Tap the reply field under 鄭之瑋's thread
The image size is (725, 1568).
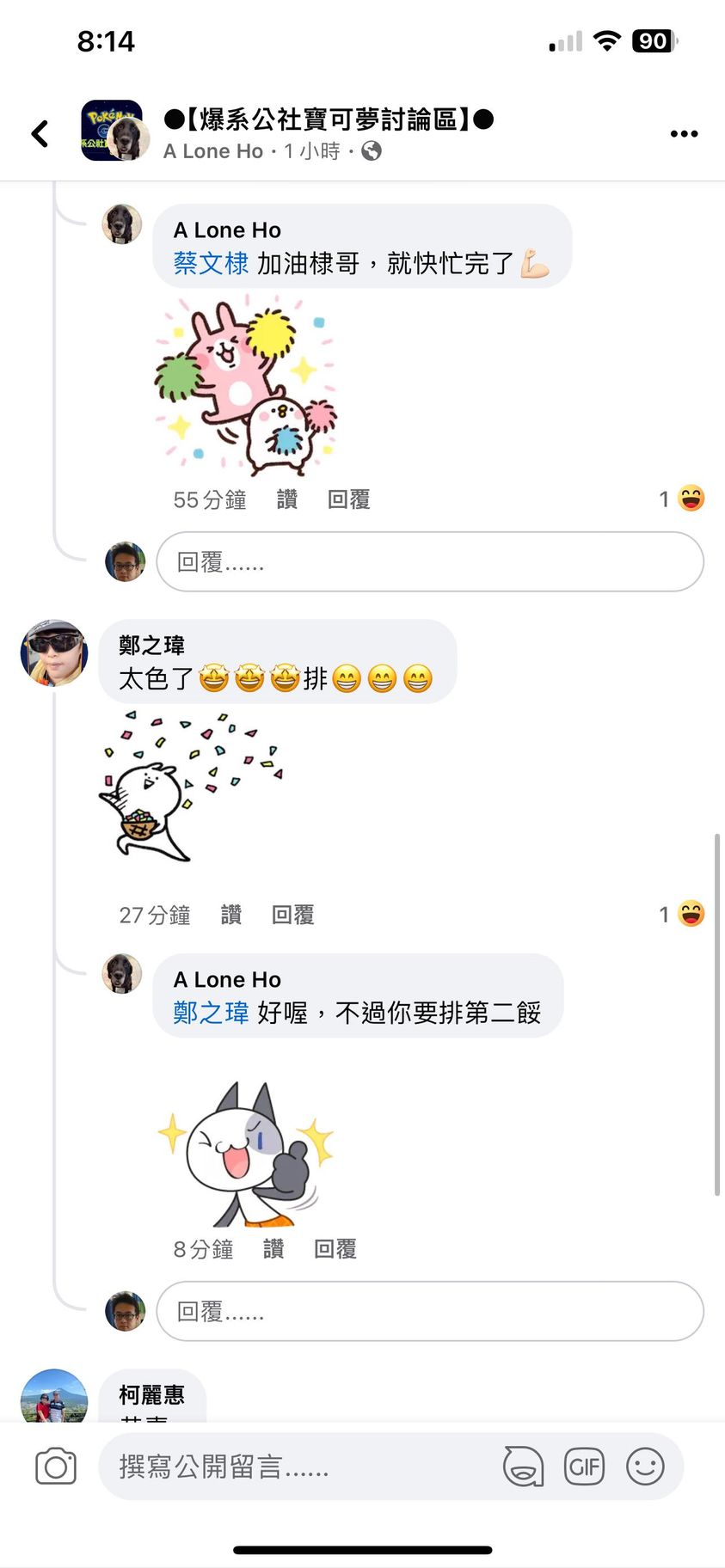(430, 1311)
